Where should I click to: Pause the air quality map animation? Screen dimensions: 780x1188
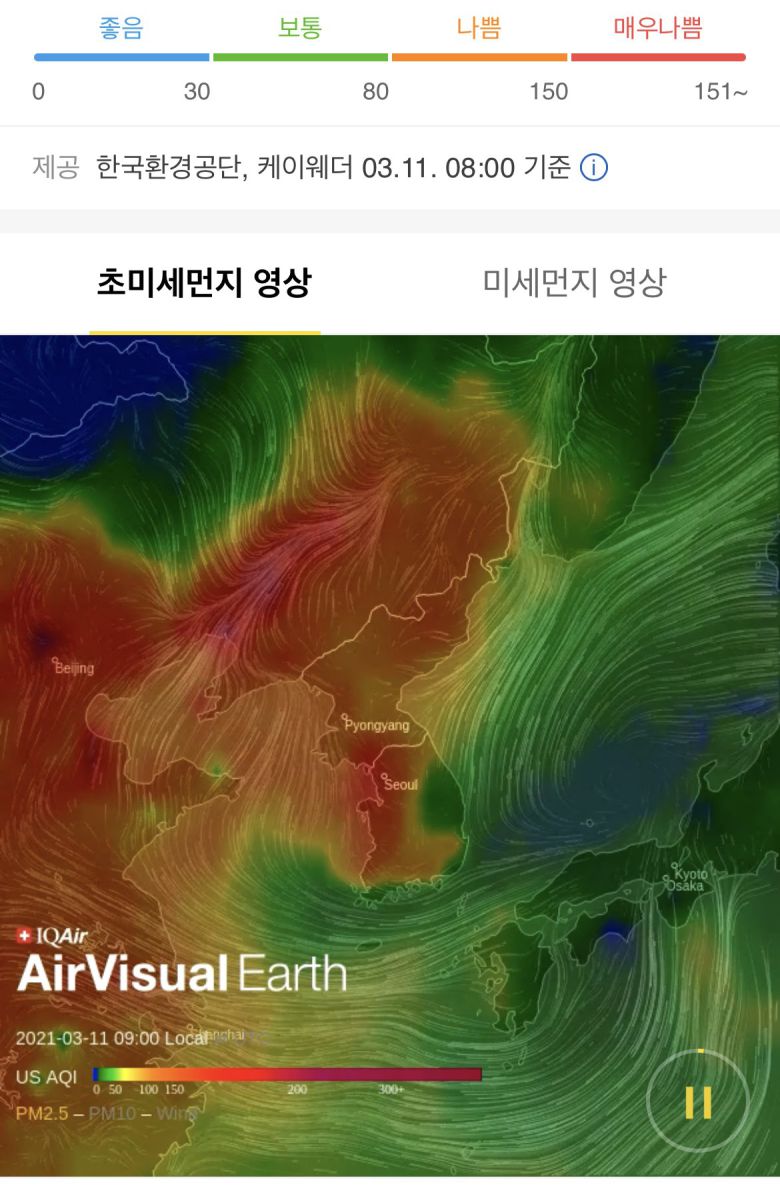coord(697,1100)
